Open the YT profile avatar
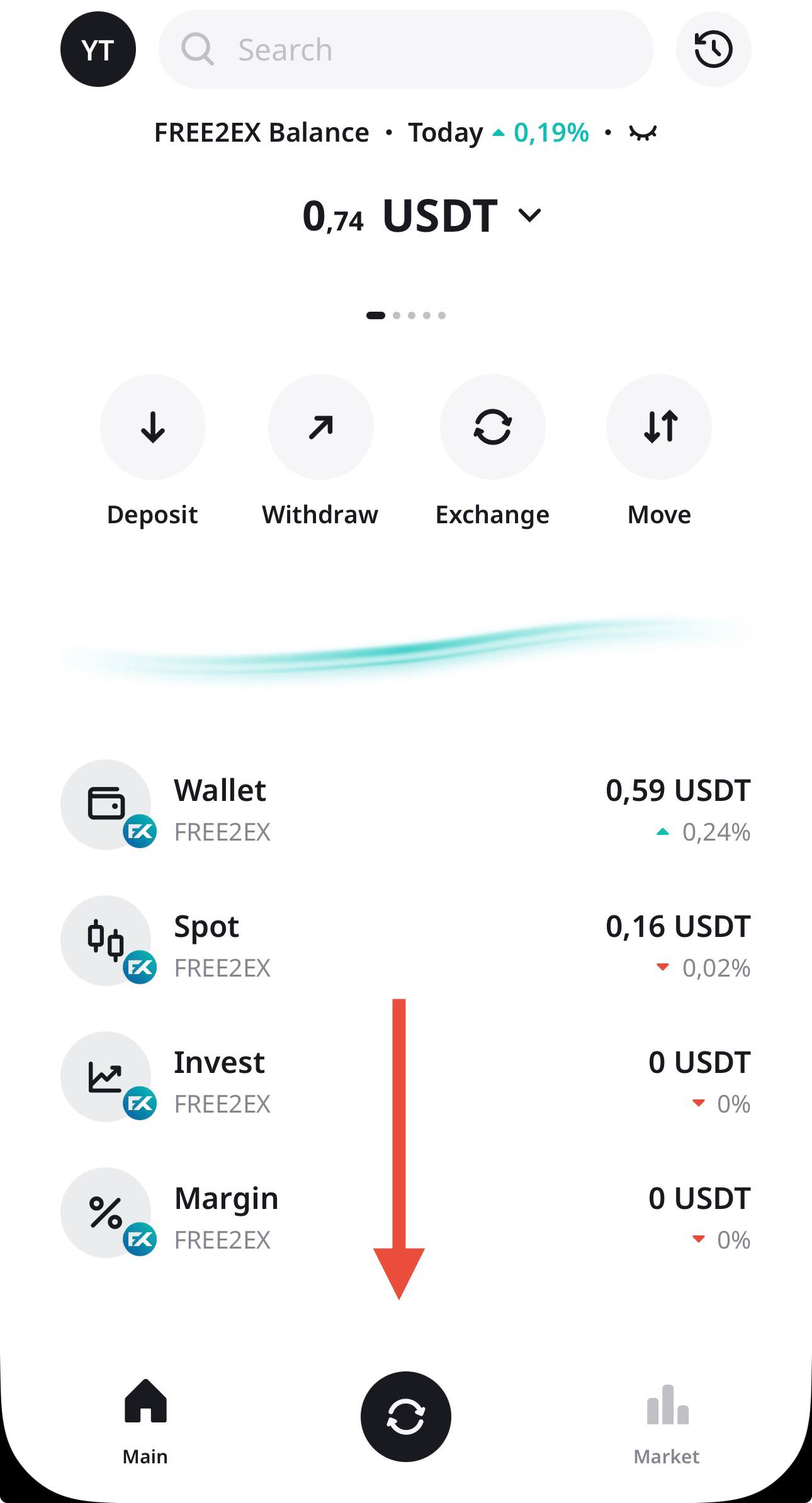The image size is (812, 1503). tap(98, 49)
